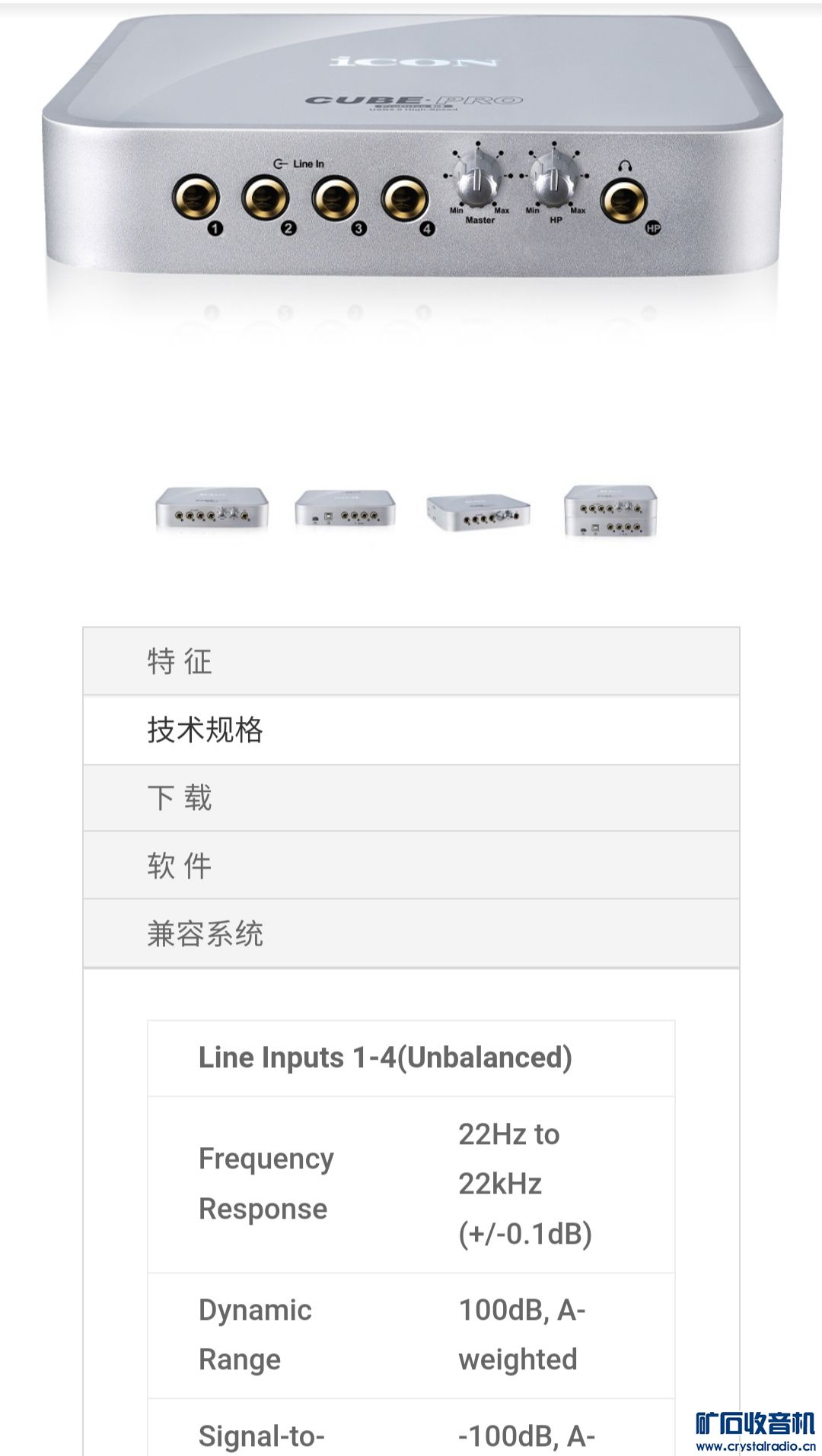Open the fourth thumbnail, stacked units
822x1456 pixels.
point(610,510)
